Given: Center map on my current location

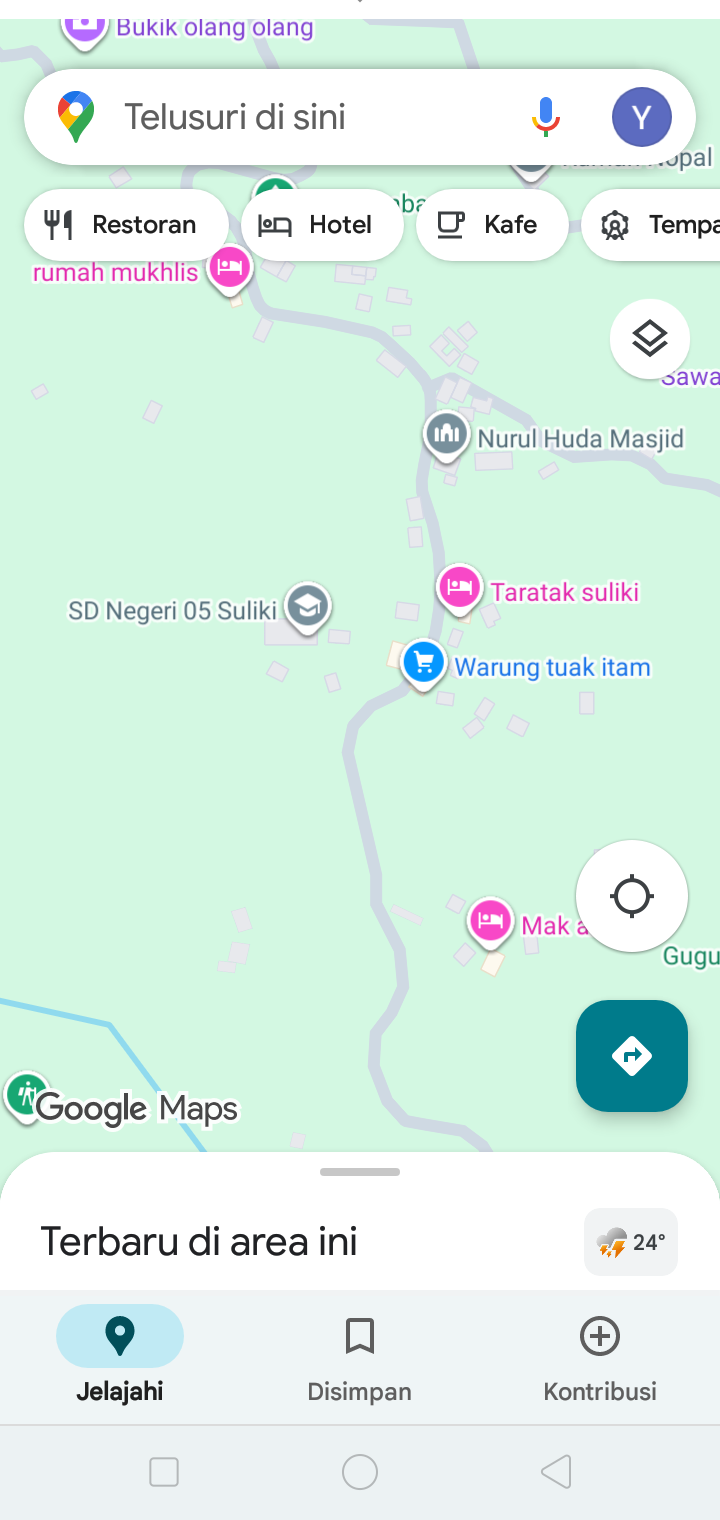Looking at the screenshot, I should (632, 896).
